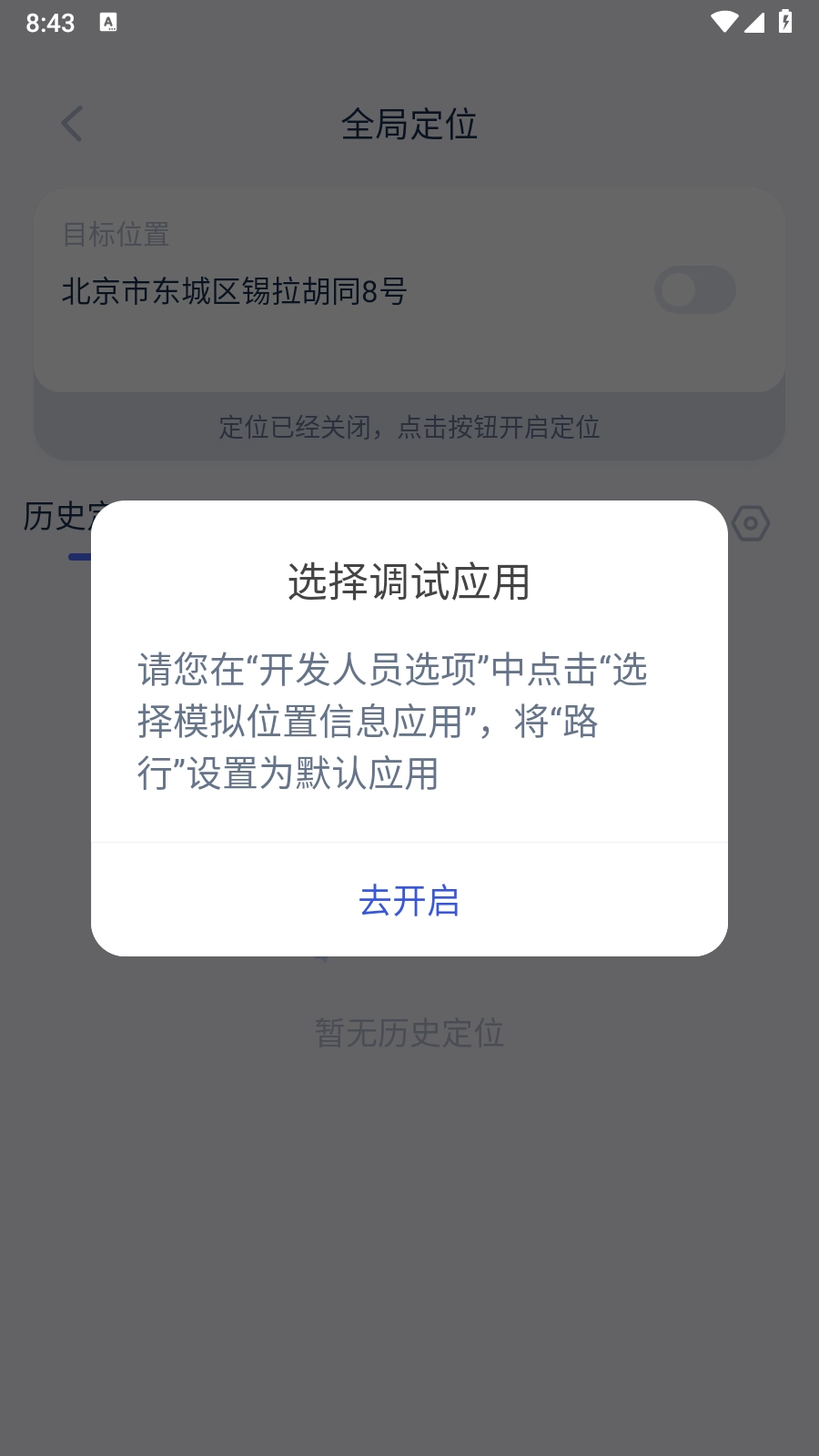
Task: Tap the 定位已经关闭 banner to enable positioning
Action: pyautogui.click(x=409, y=428)
